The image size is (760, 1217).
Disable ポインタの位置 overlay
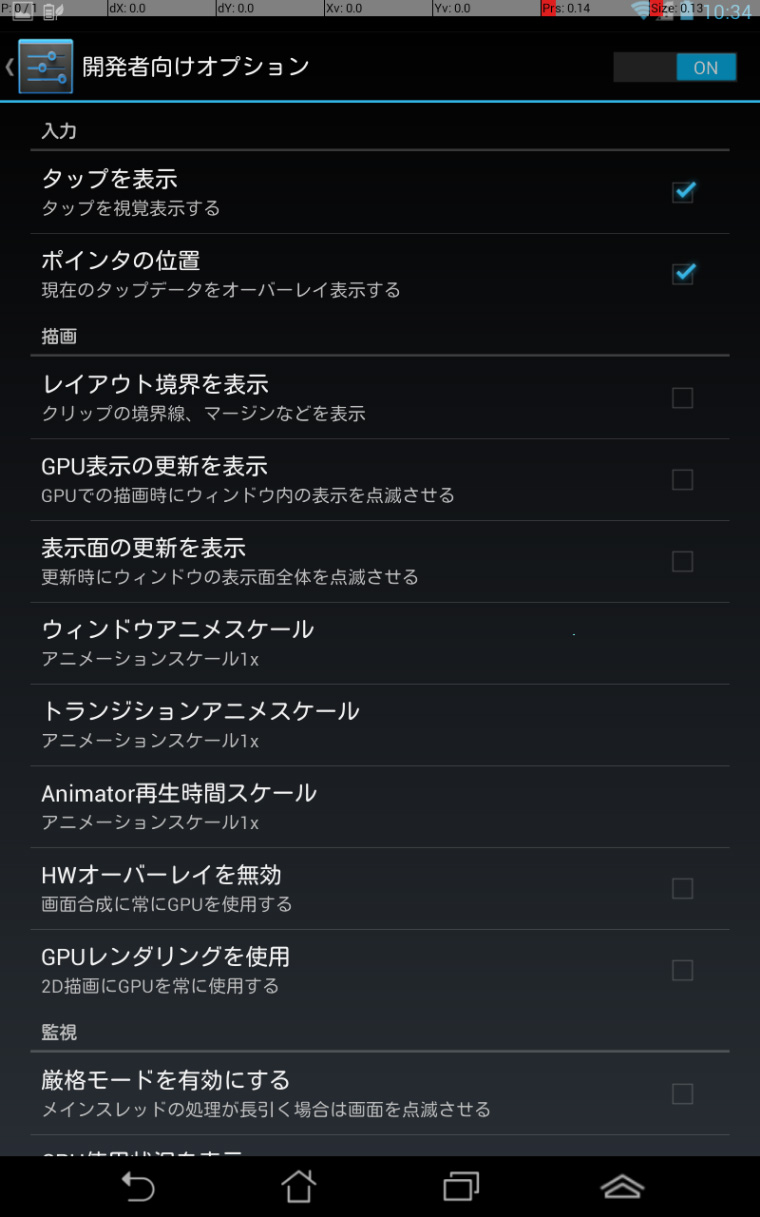pyautogui.click(x=683, y=273)
